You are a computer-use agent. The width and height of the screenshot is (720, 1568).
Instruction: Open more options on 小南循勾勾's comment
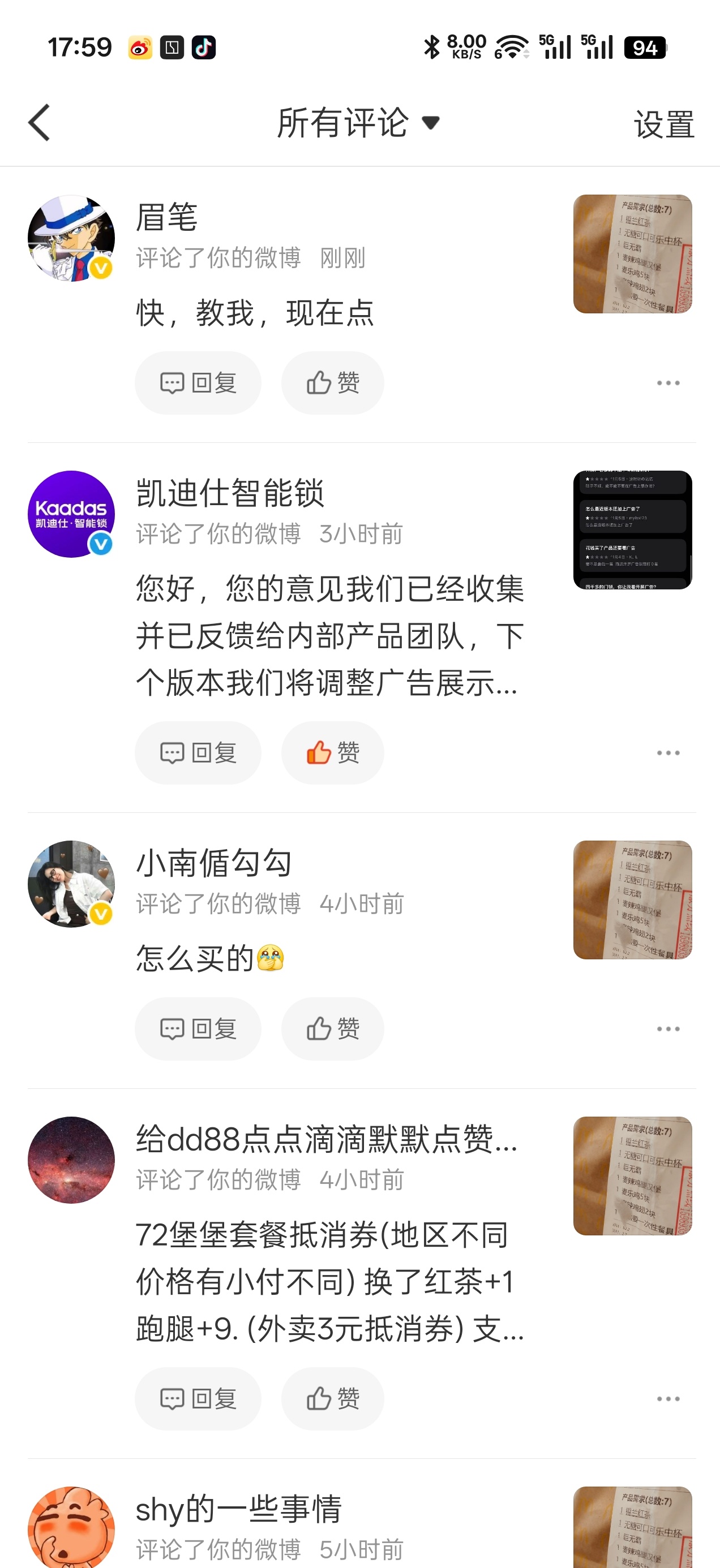pos(668,1029)
